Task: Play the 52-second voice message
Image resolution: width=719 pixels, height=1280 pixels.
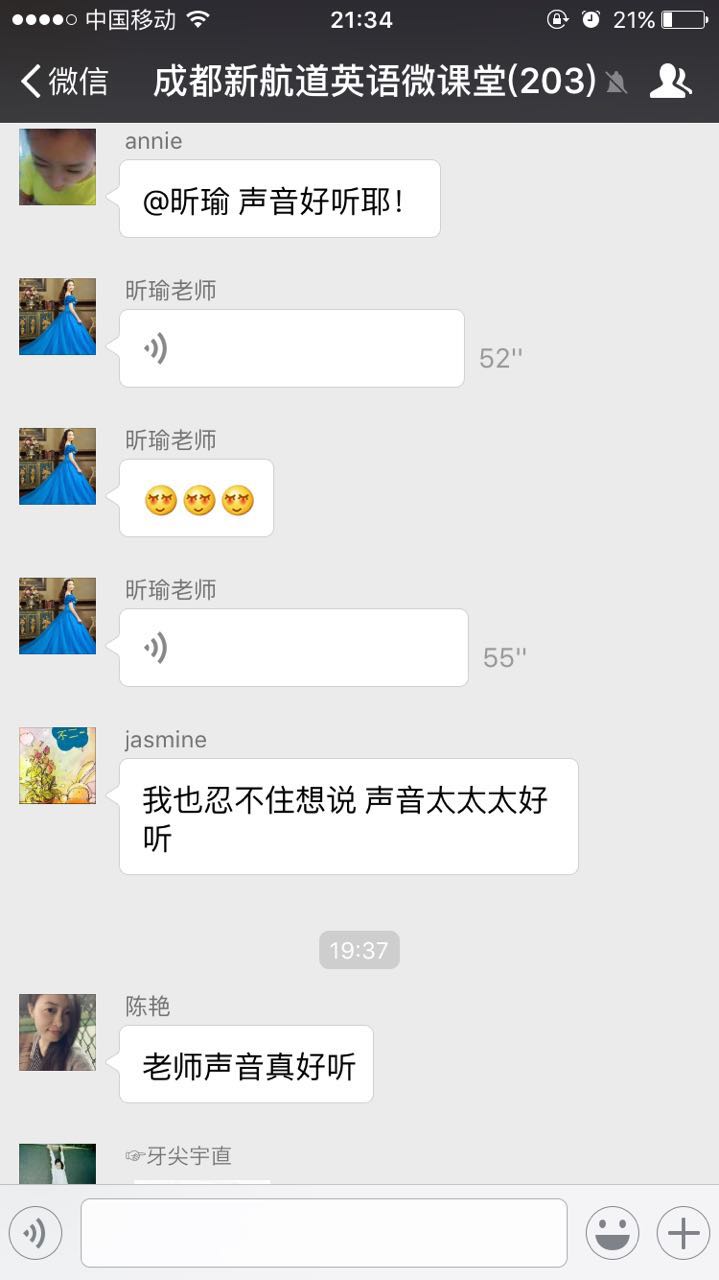Action: click(x=291, y=349)
